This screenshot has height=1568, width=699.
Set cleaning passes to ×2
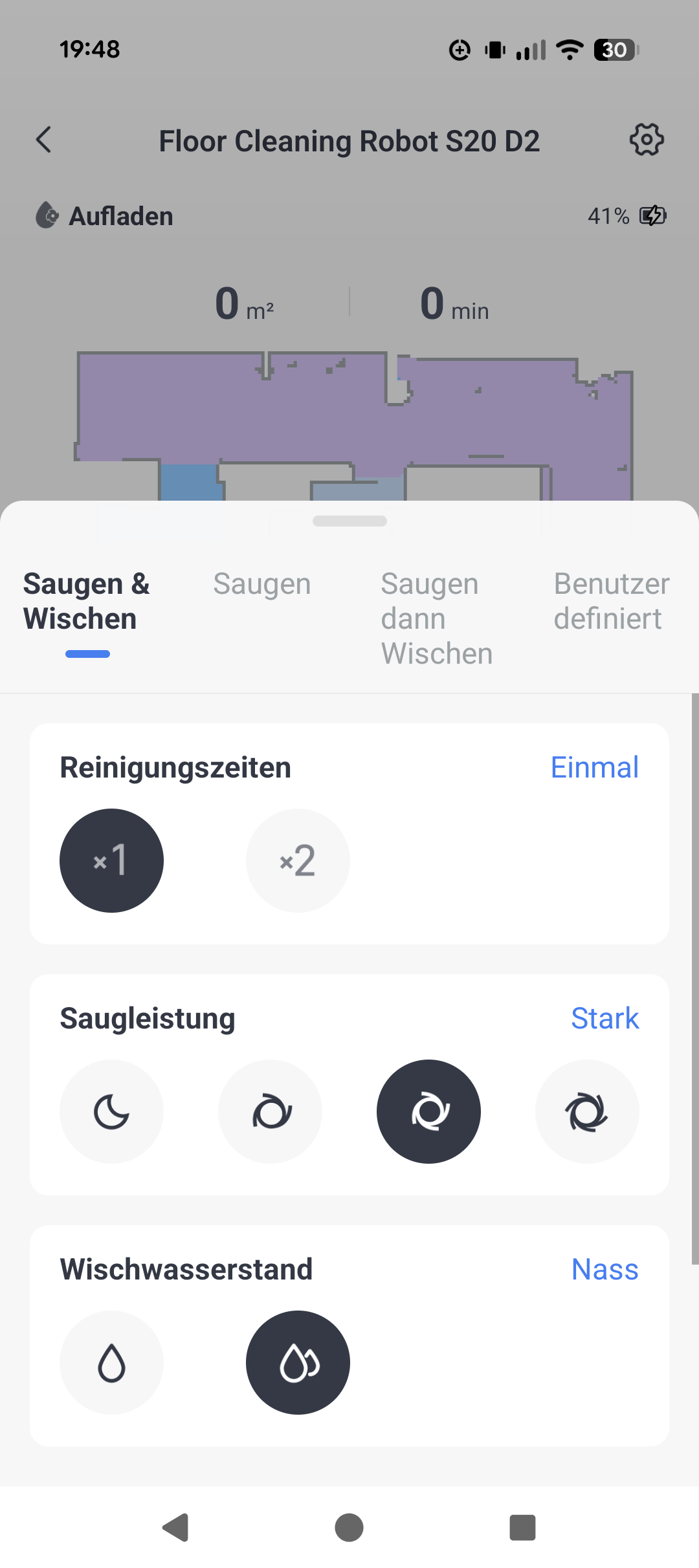point(298,860)
